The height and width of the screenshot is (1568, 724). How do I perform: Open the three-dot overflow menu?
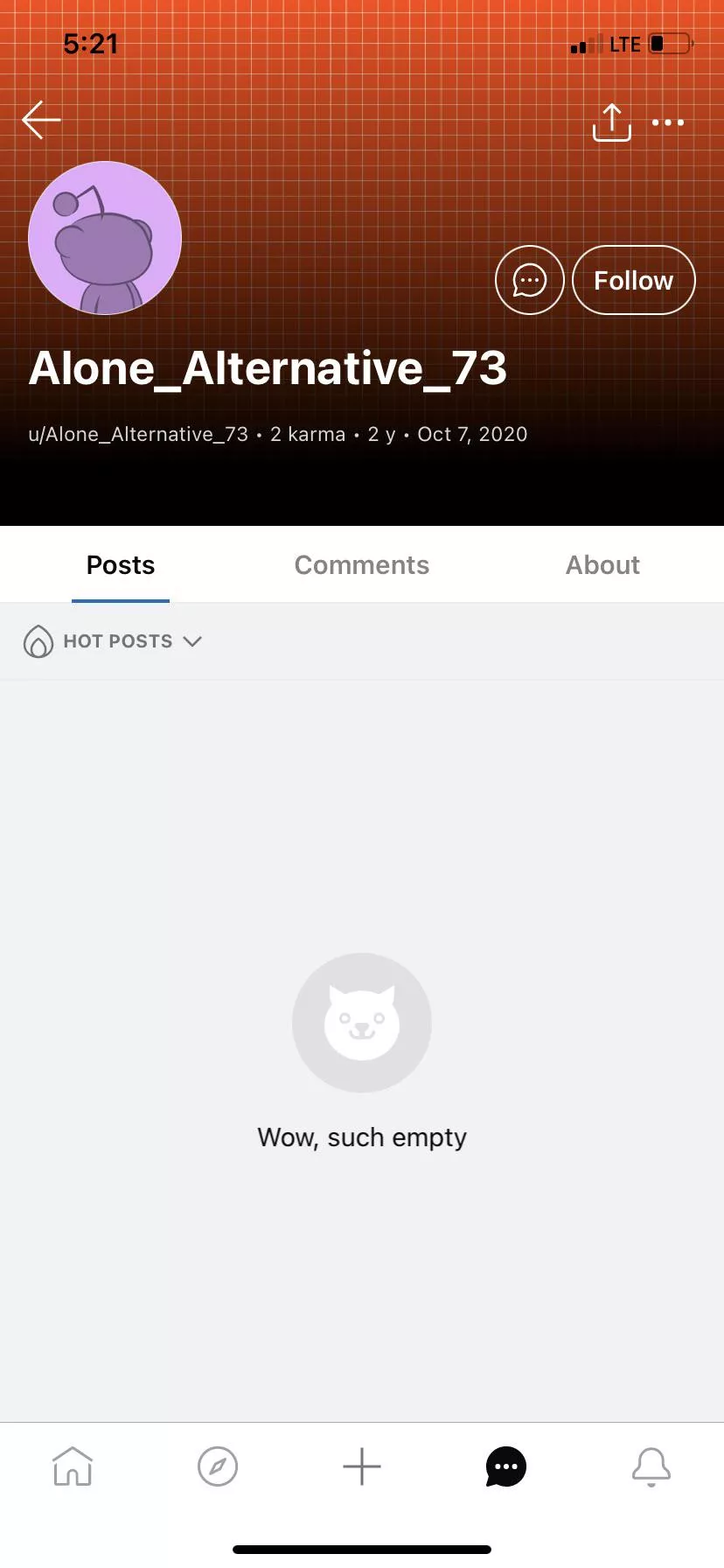668,122
